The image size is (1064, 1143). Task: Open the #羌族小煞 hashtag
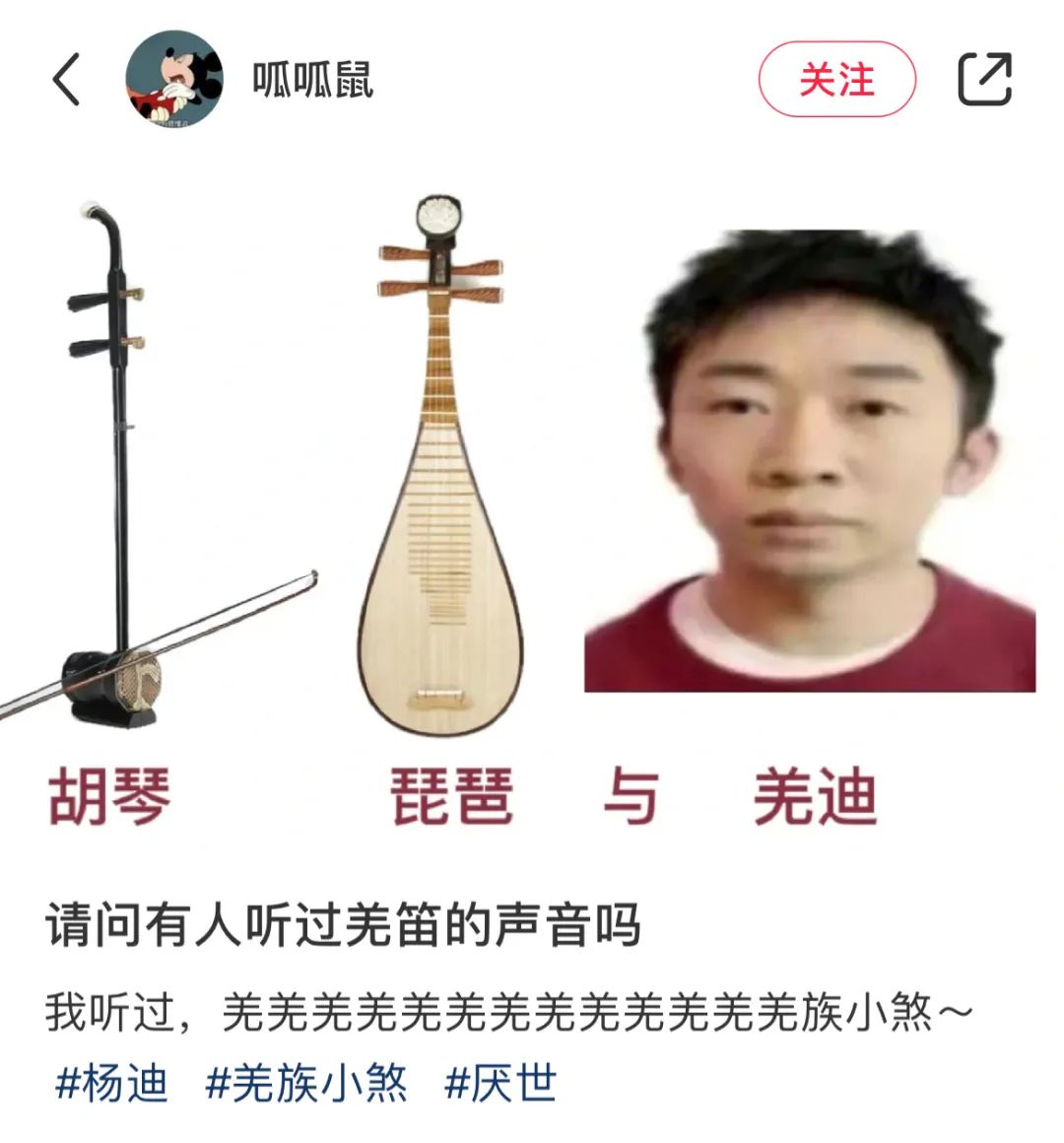point(306,1084)
